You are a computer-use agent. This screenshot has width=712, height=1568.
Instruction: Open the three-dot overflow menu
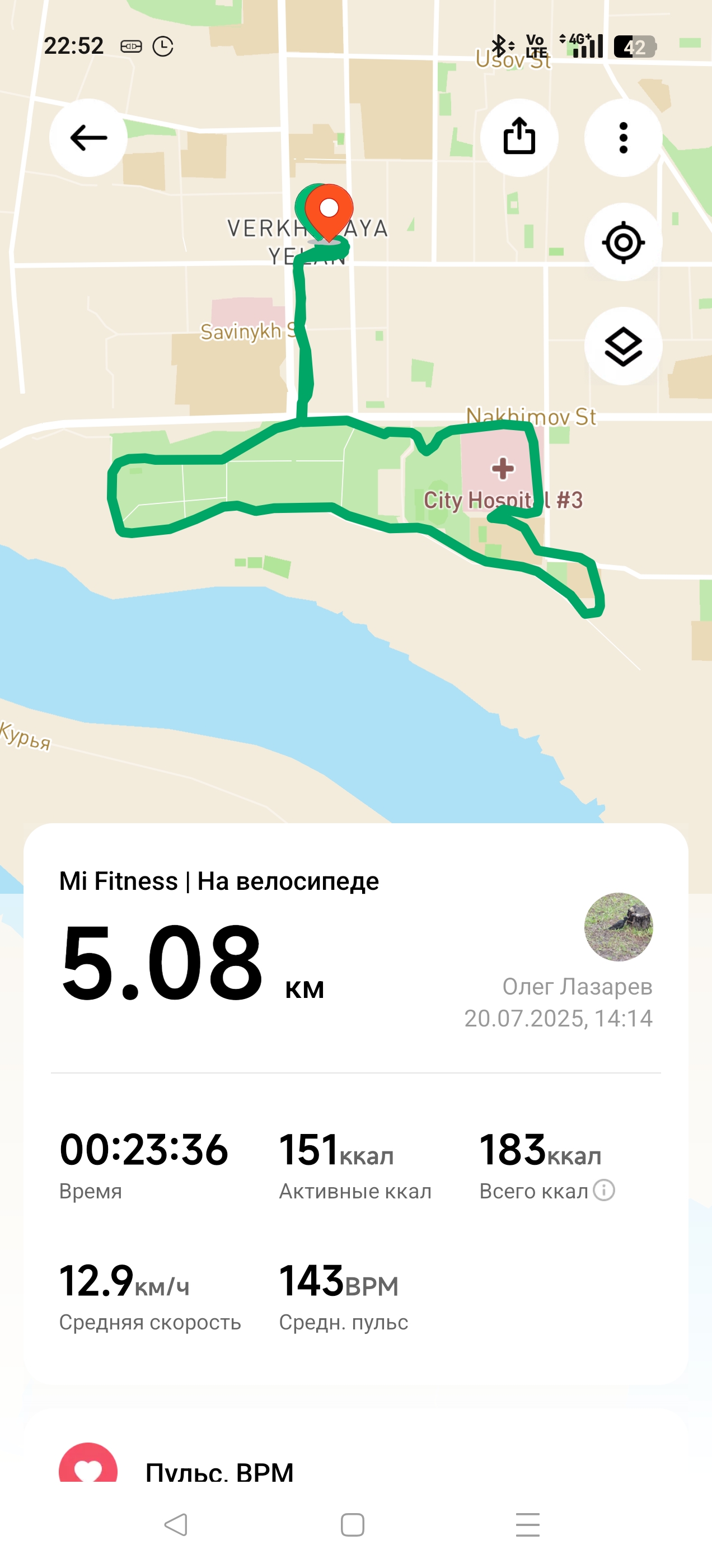(x=623, y=138)
